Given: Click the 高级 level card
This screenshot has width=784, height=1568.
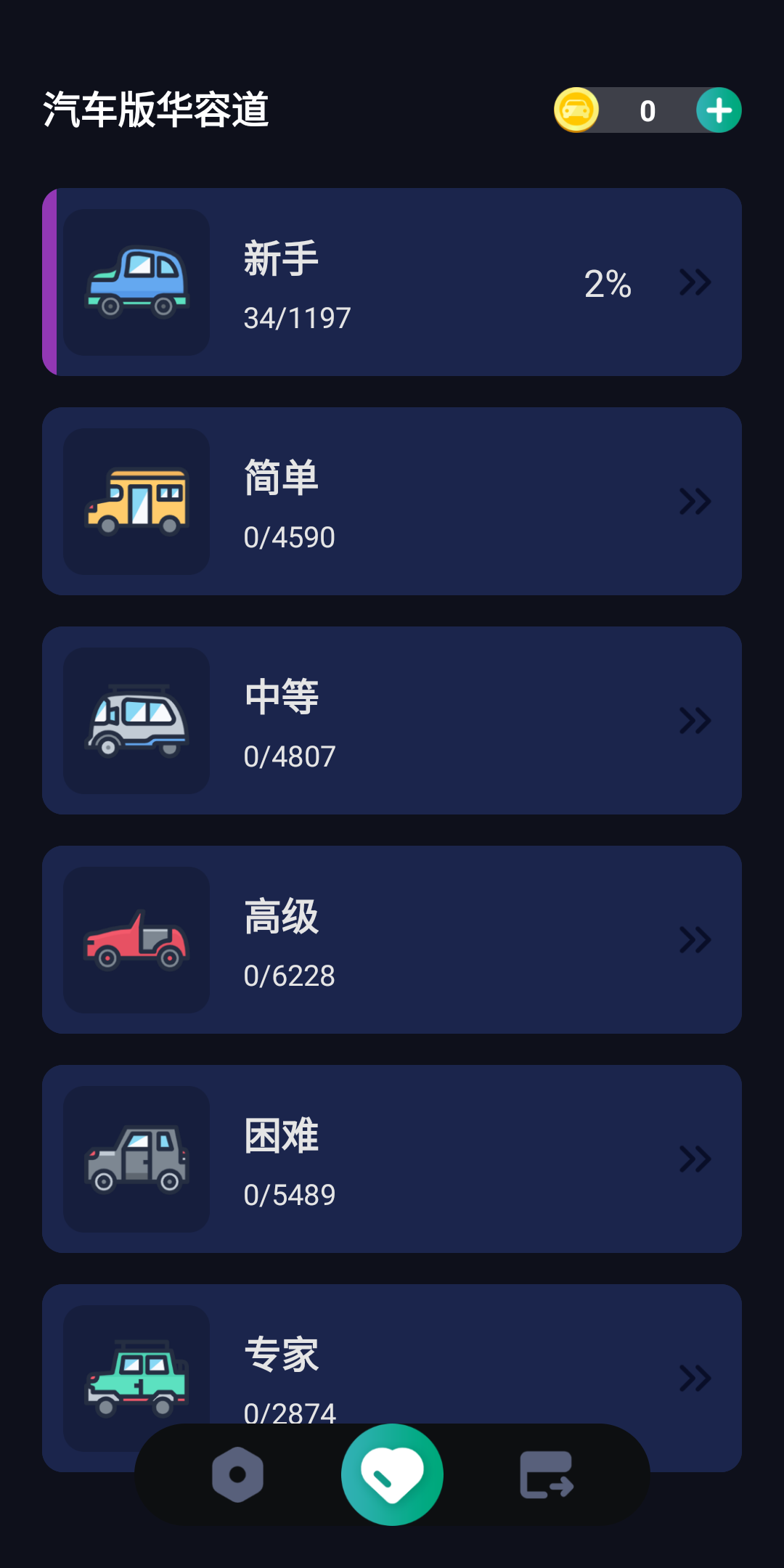Looking at the screenshot, I should 392,941.
